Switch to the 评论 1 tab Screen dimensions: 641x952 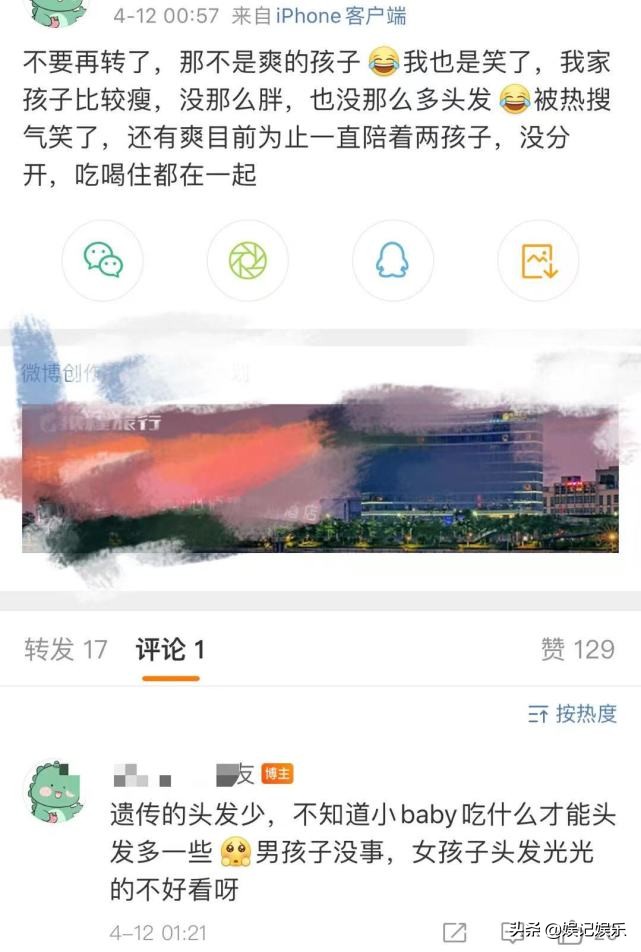(170, 650)
